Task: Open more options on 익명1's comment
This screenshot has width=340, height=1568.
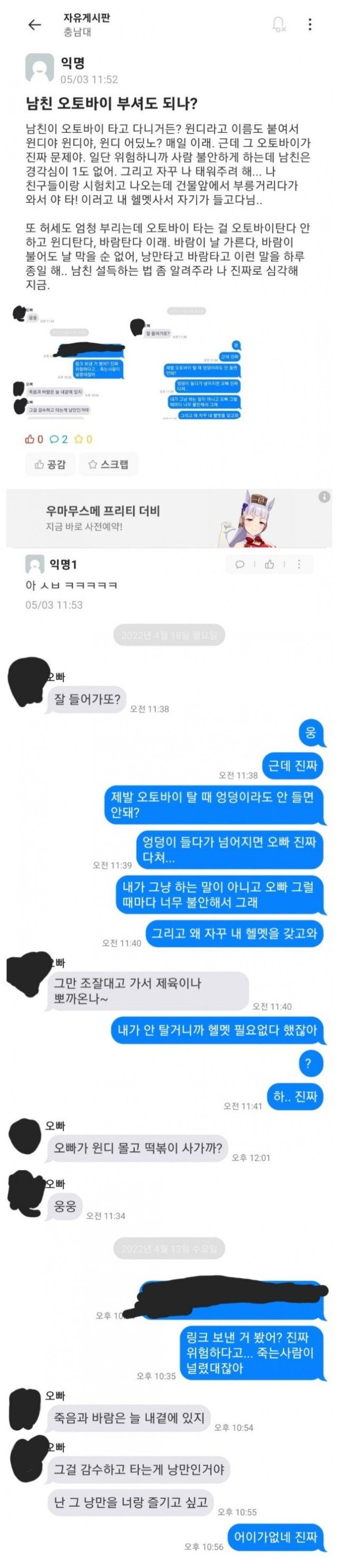Action: [299, 564]
